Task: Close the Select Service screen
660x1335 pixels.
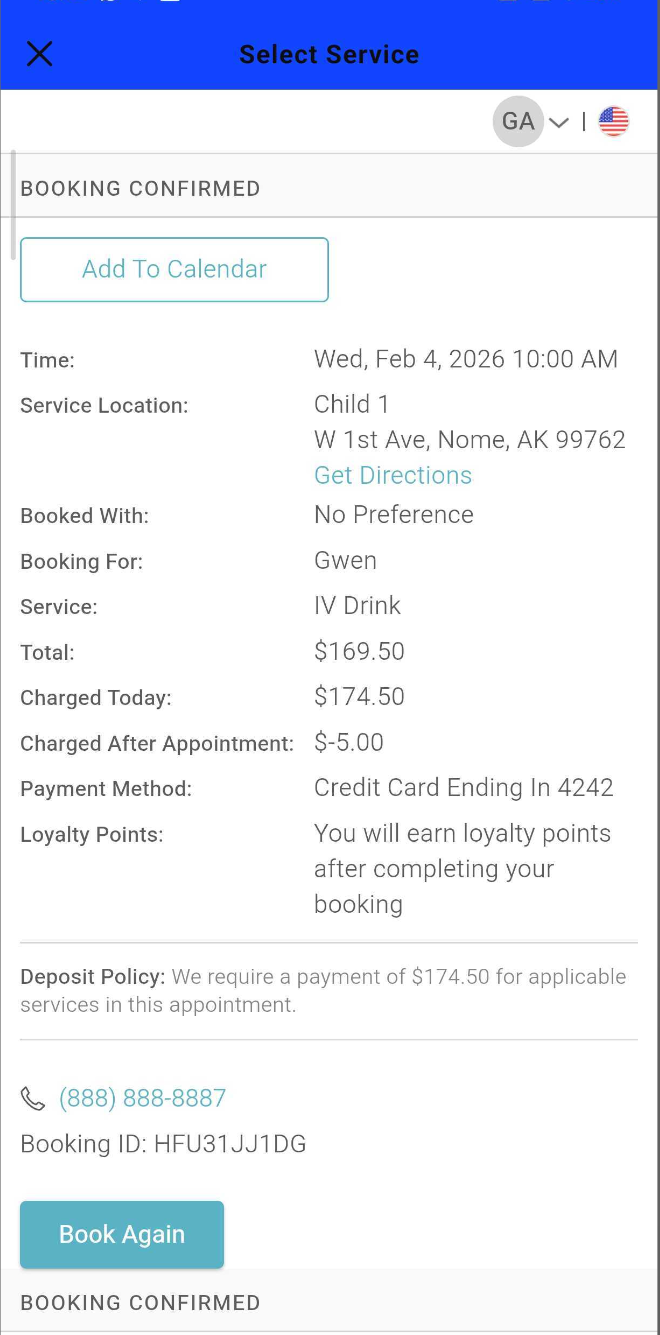Action: [39, 54]
